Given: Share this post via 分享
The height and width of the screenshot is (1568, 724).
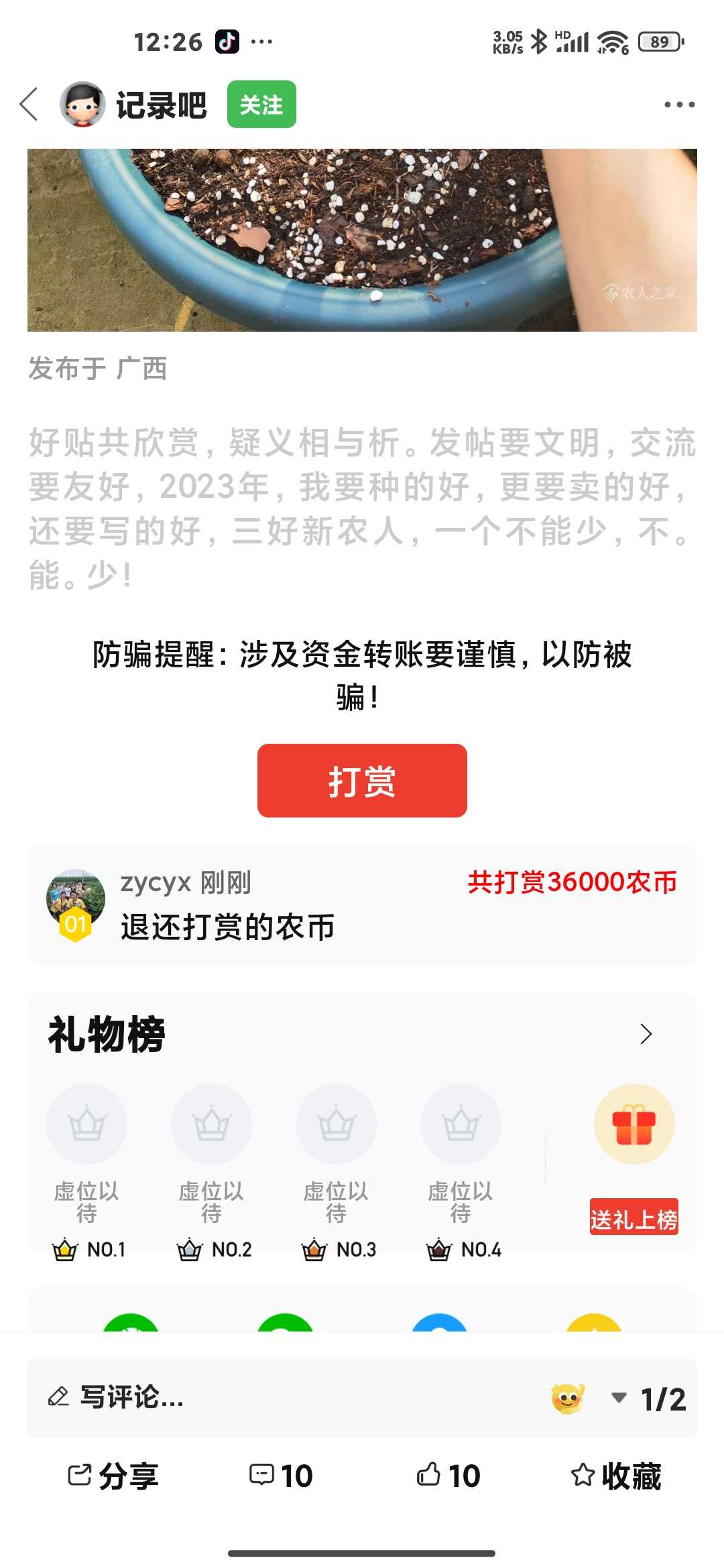Looking at the screenshot, I should (x=113, y=1476).
